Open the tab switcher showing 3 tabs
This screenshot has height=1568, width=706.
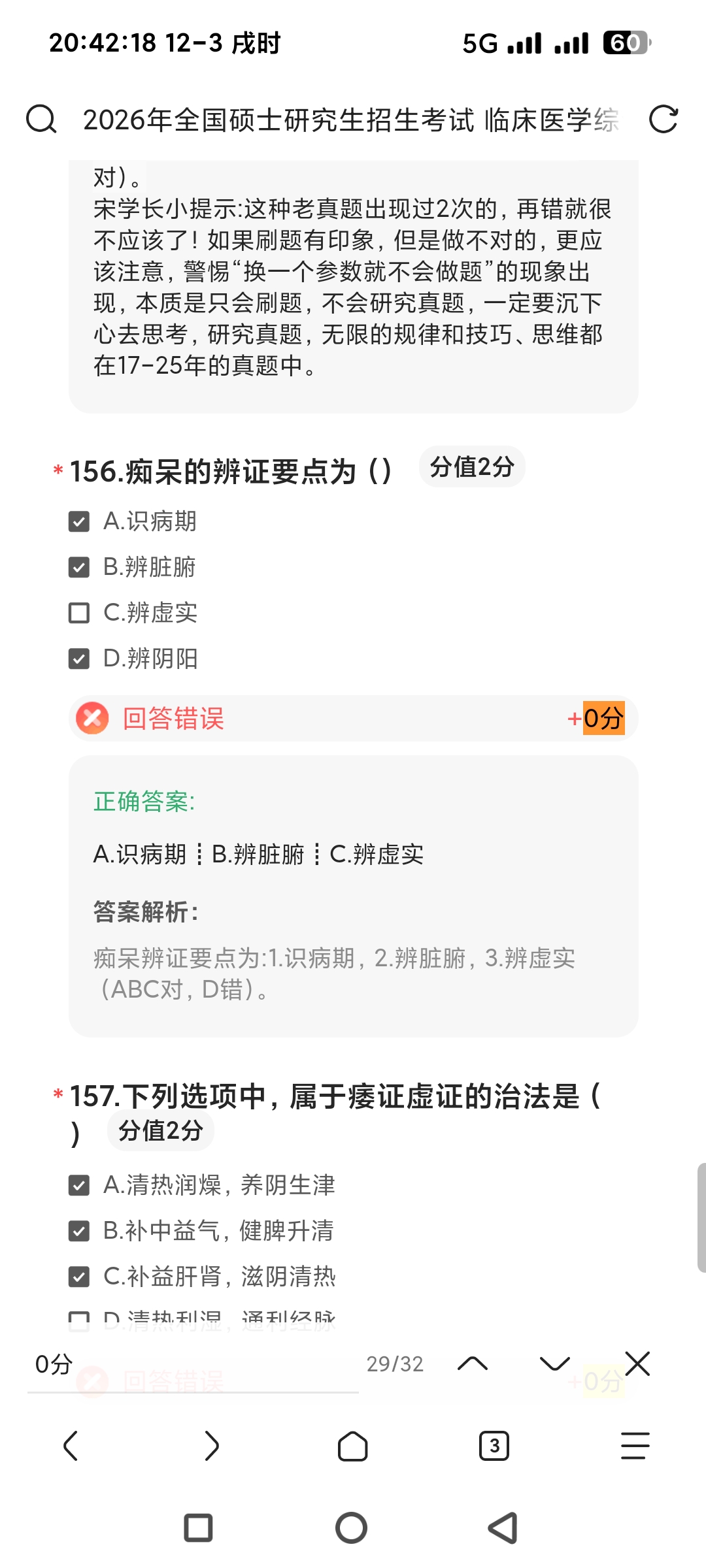[x=494, y=1445]
